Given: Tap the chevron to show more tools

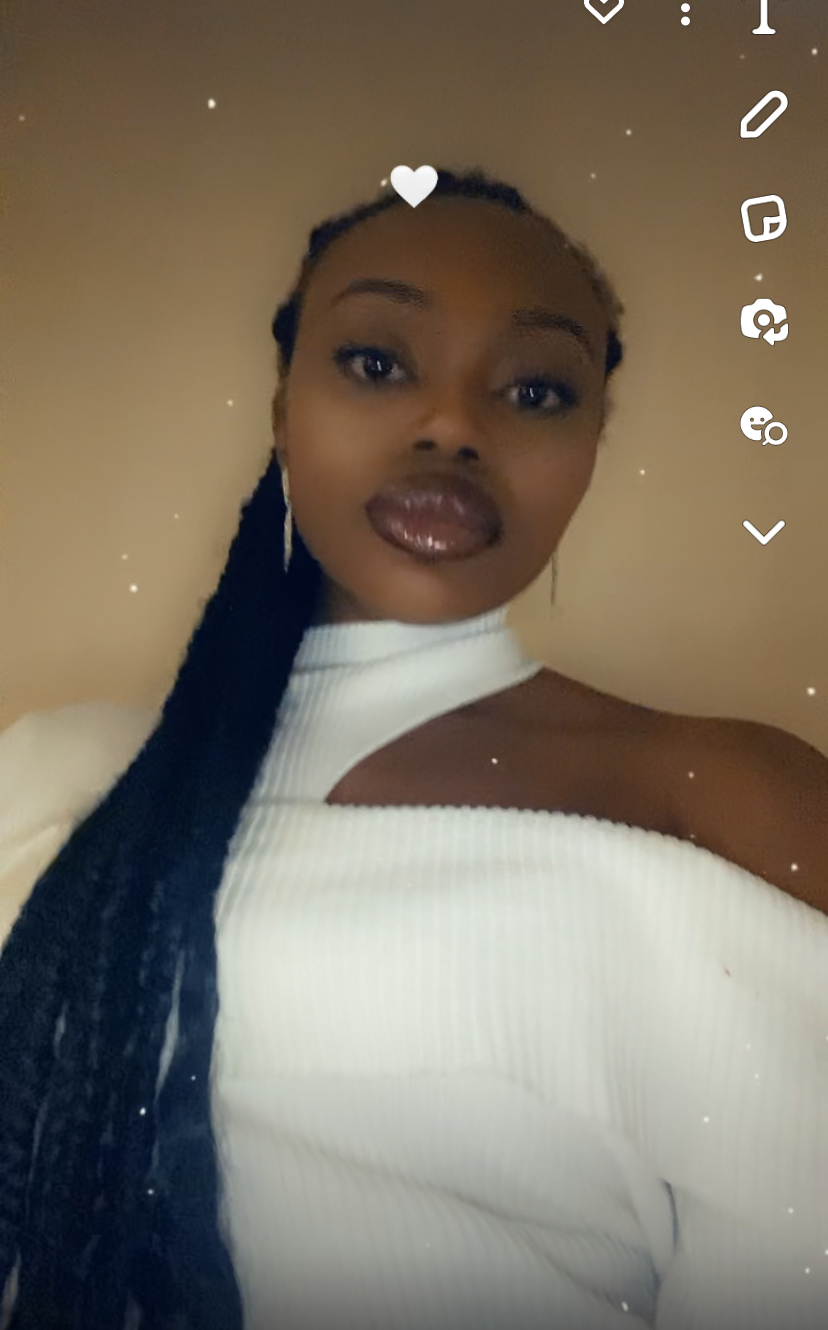Looking at the screenshot, I should click(x=764, y=532).
